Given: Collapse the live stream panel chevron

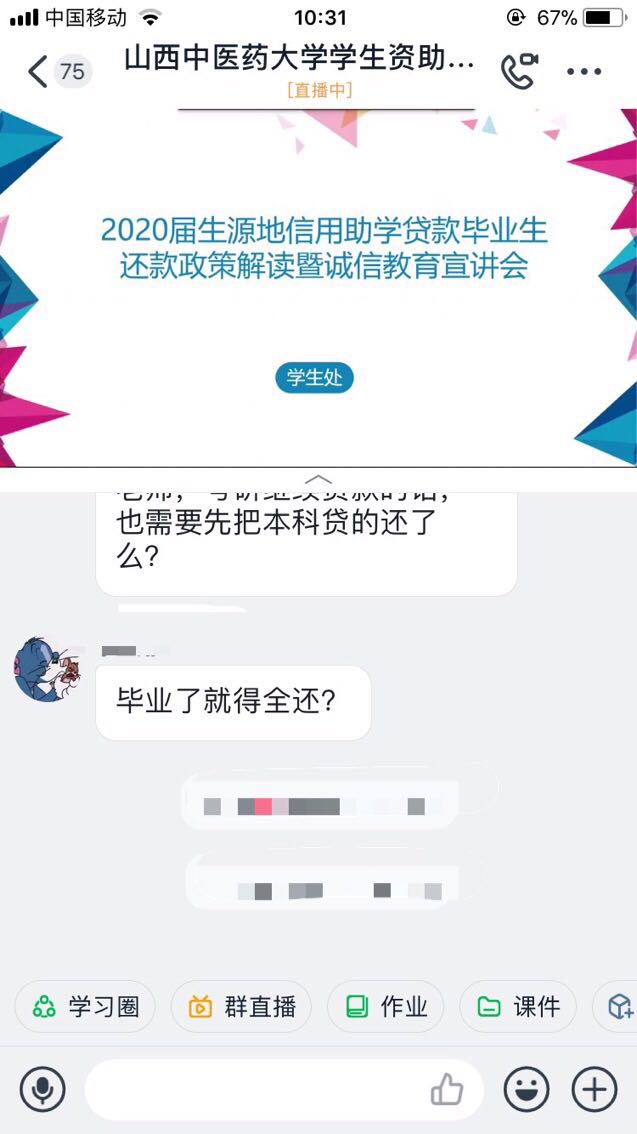Looking at the screenshot, I should coord(318,480).
